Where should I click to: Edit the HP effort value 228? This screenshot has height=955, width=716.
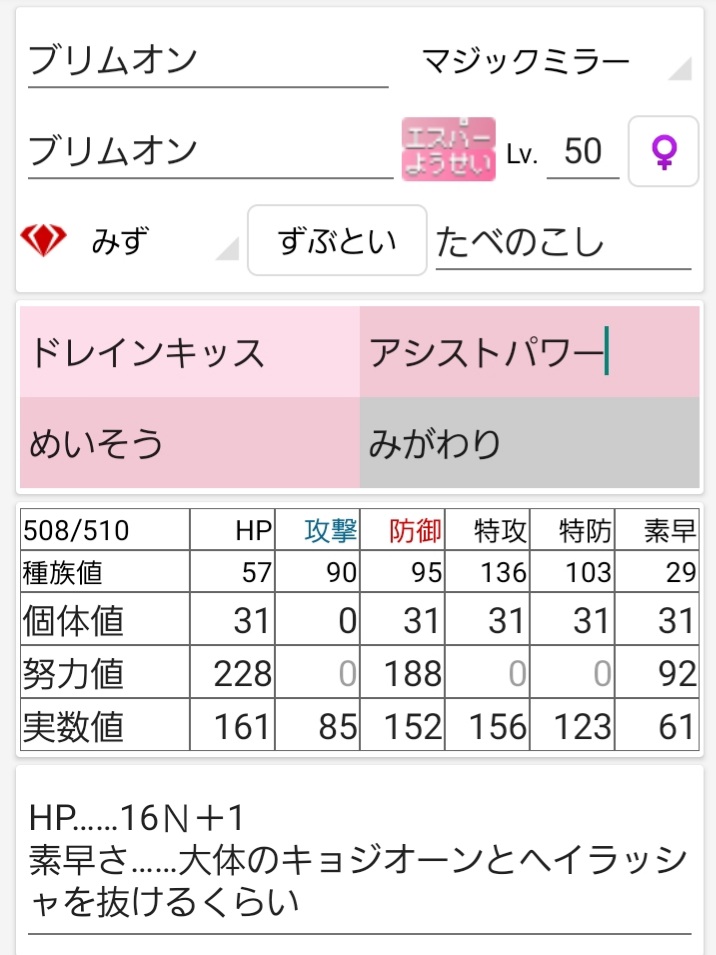tap(243, 674)
